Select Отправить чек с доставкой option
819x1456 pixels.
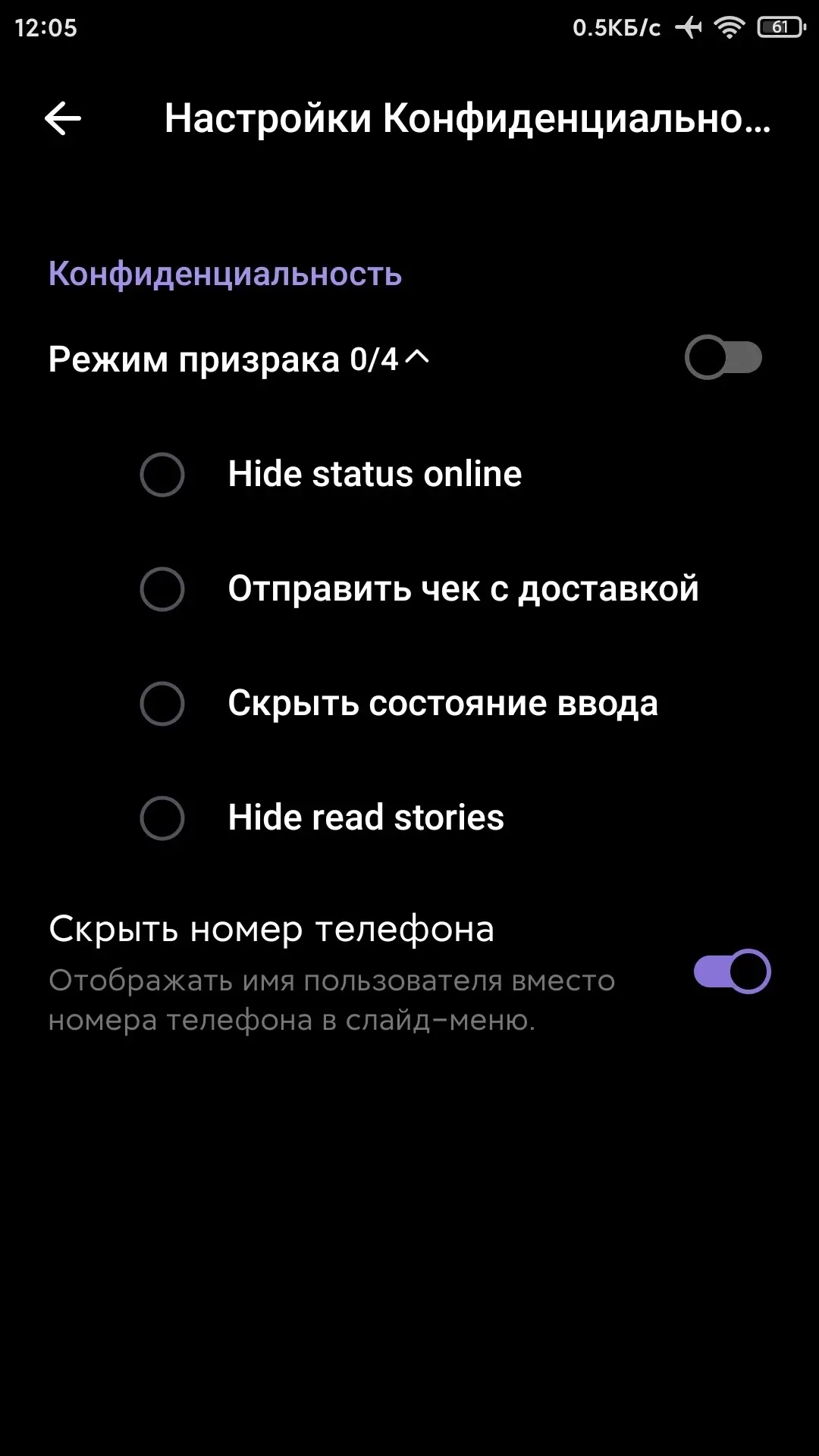tap(162, 589)
